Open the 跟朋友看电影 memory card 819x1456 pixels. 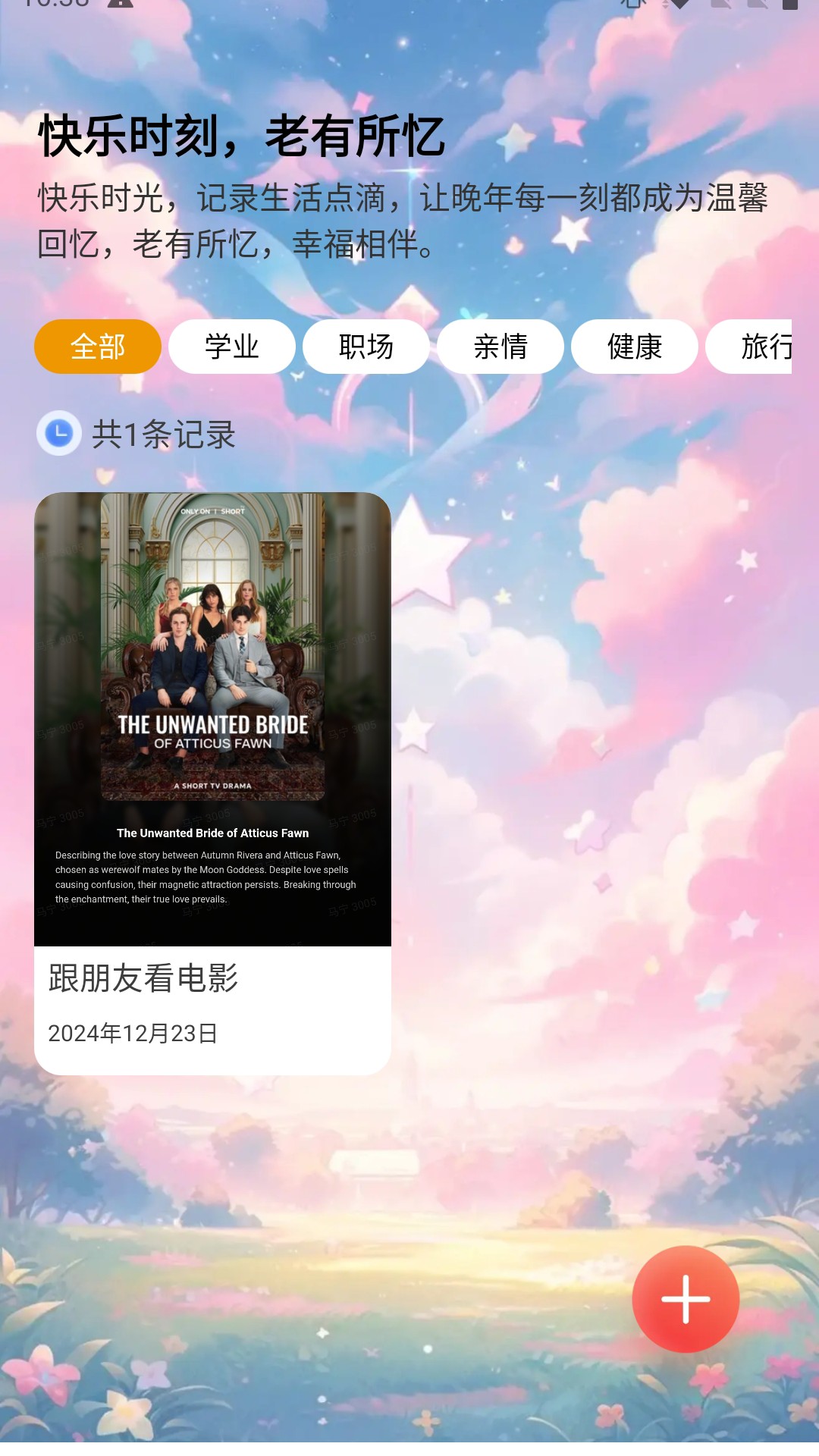(x=212, y=783)
